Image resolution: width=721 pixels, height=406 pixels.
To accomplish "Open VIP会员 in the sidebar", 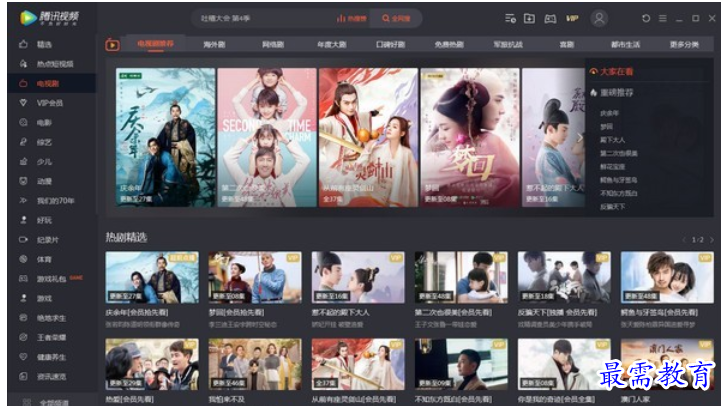I will (49, 103).
